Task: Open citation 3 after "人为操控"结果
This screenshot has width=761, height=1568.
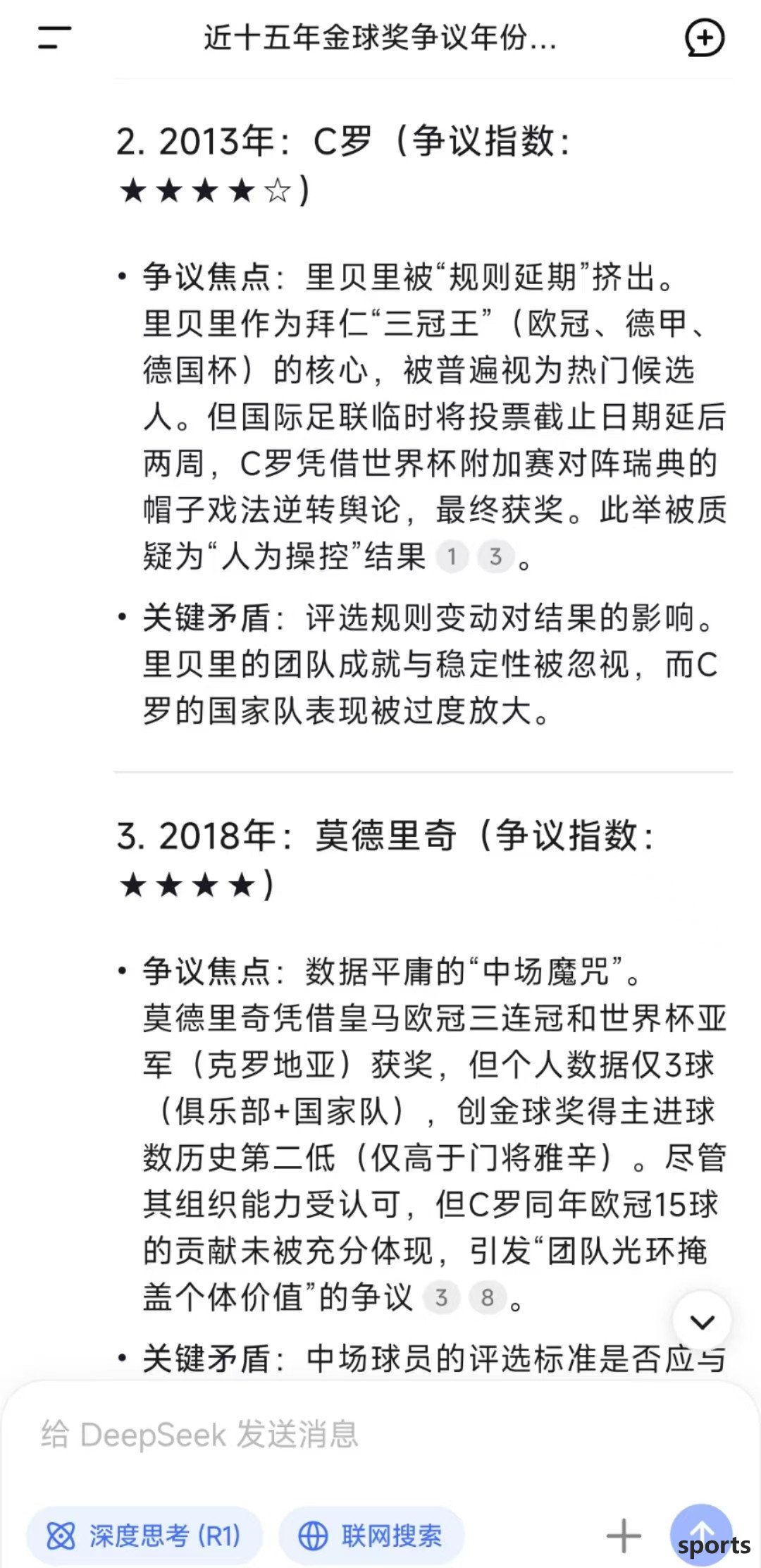Action: coord(496,557)
